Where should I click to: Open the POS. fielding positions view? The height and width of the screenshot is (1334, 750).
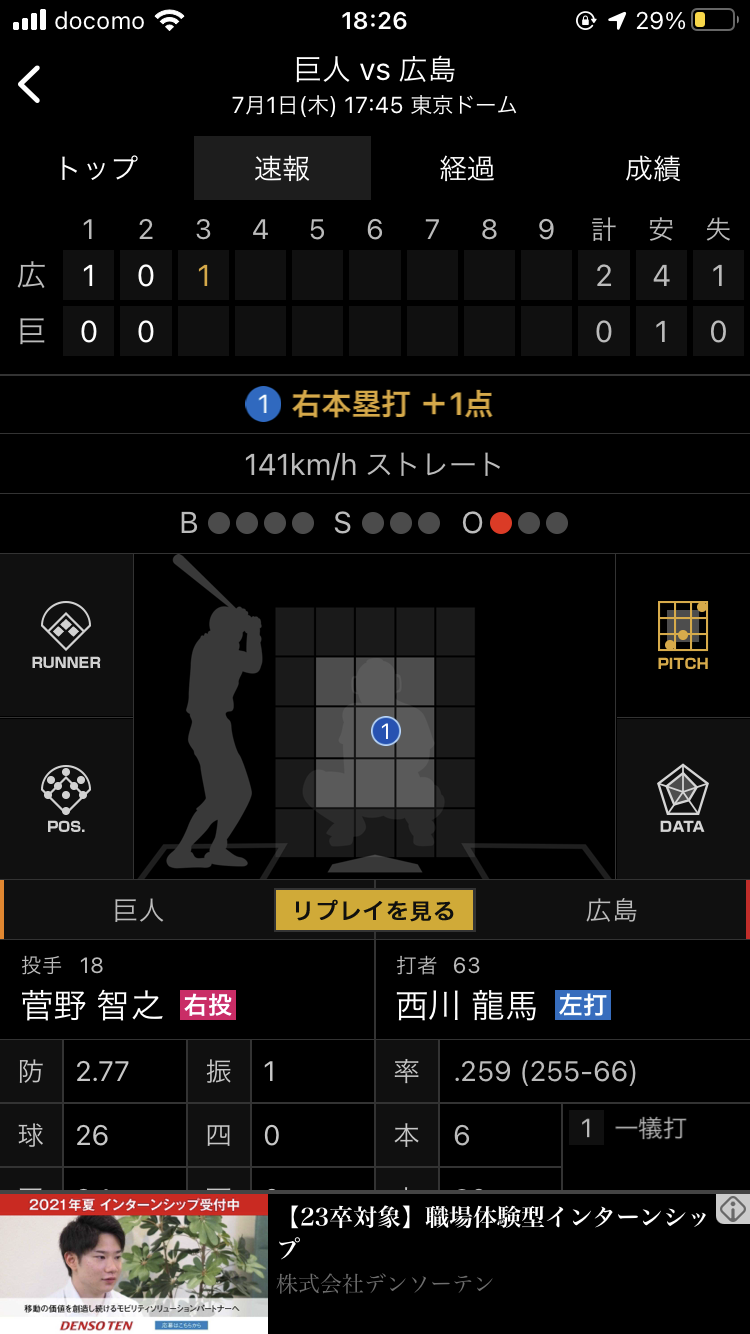66,799
